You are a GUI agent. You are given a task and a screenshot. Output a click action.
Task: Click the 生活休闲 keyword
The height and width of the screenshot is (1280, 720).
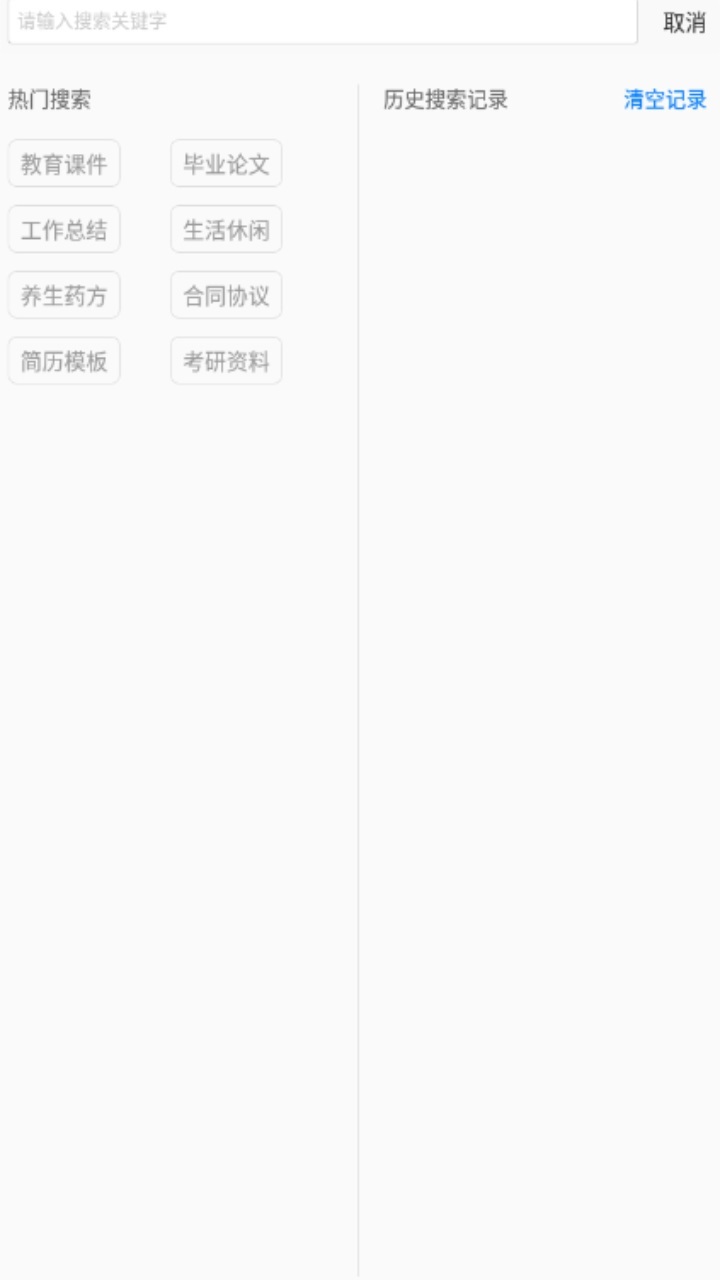point(225,229)
